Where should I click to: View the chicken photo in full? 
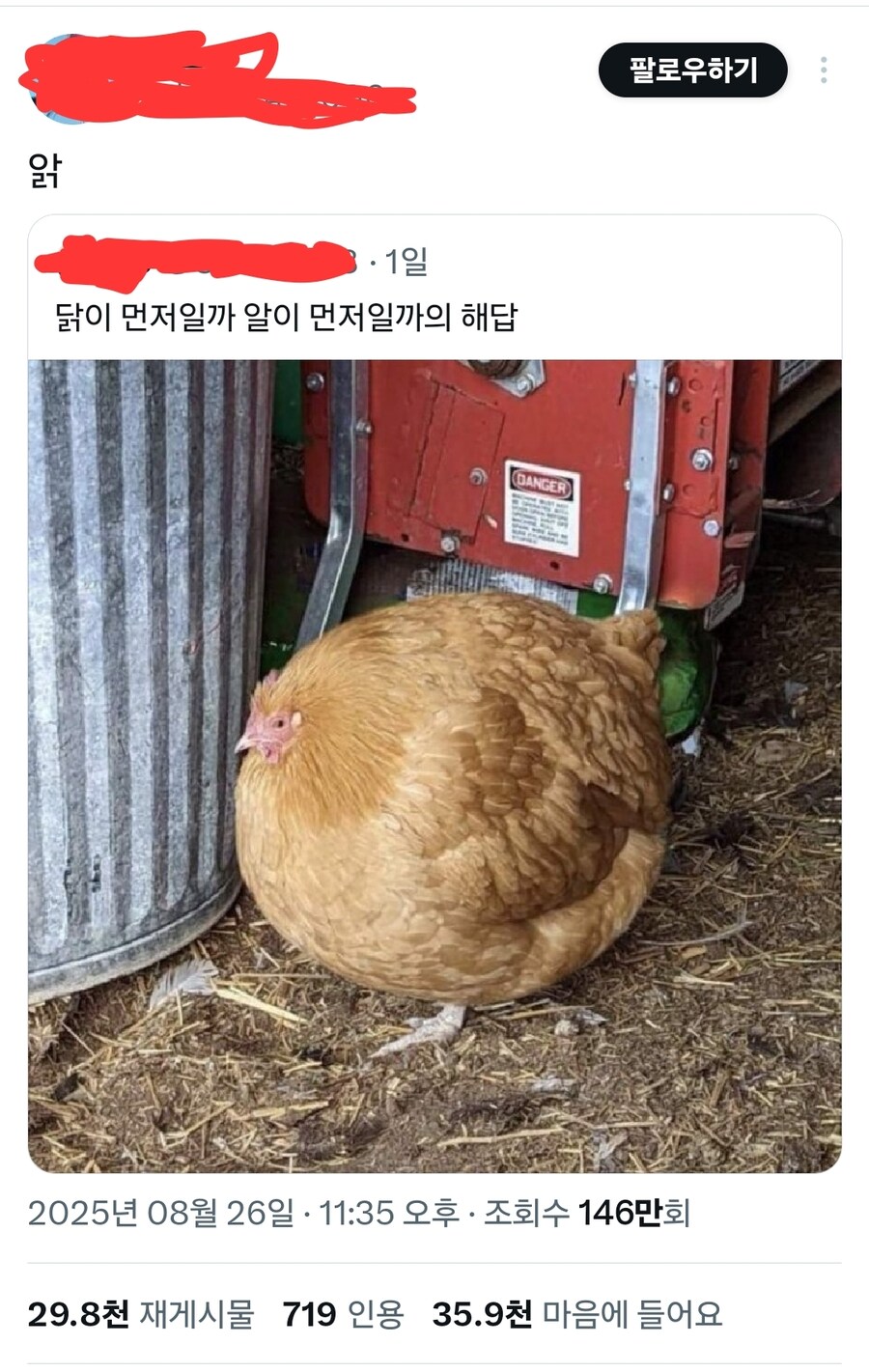(434, 765)
